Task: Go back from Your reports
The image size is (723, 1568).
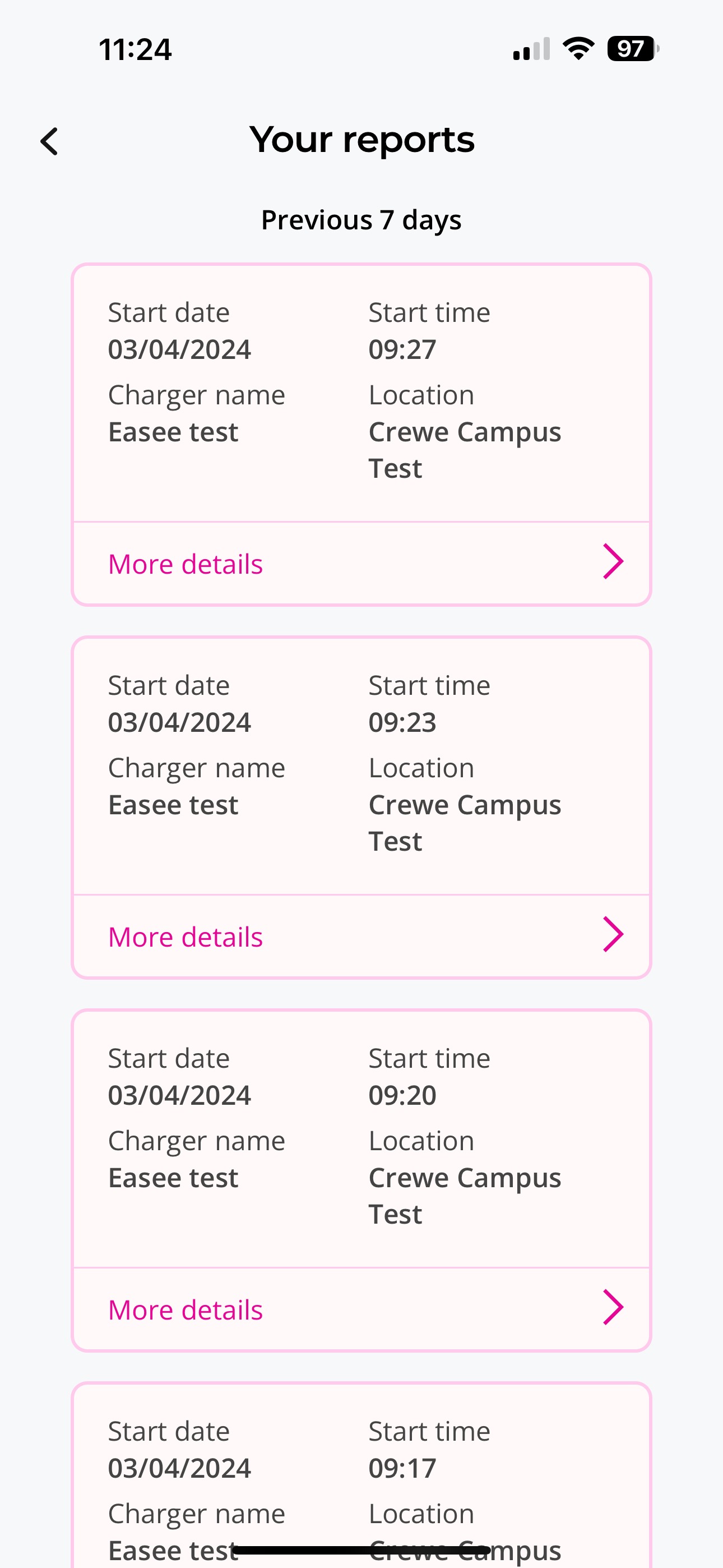Action: [49, 141]
